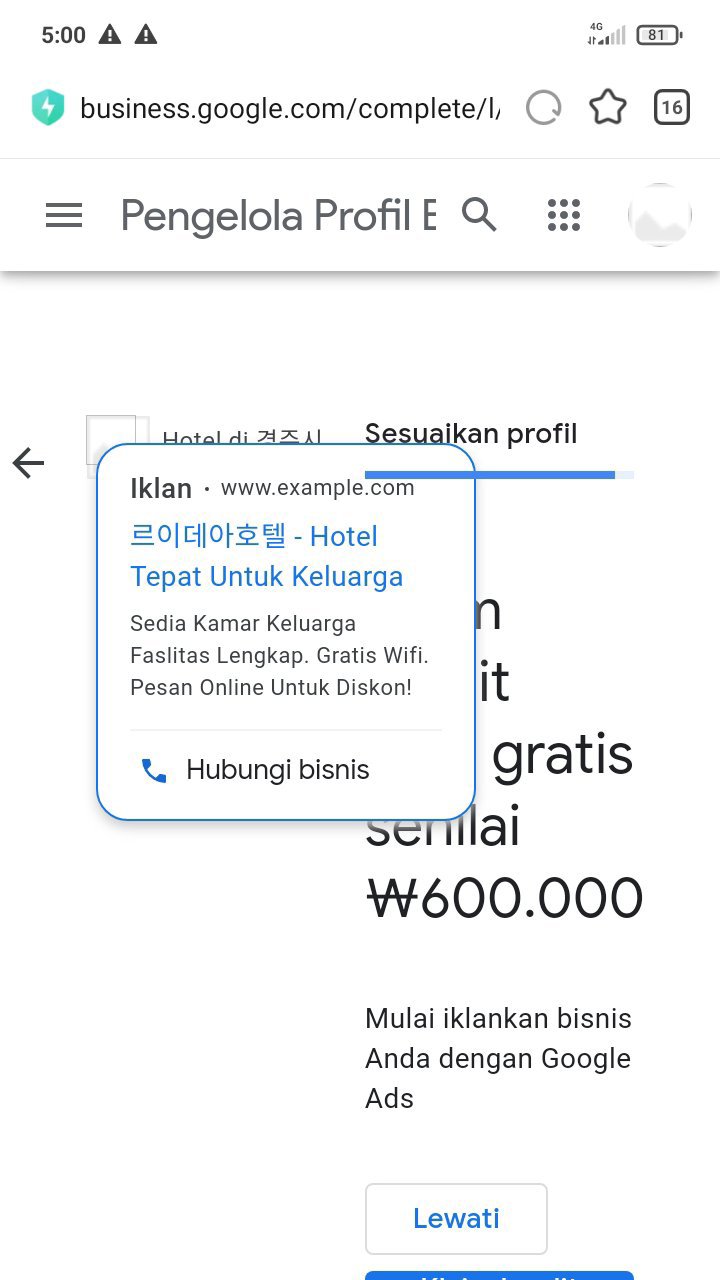
Task: Edit the business.google.com address bar
Action: (290, 108)
